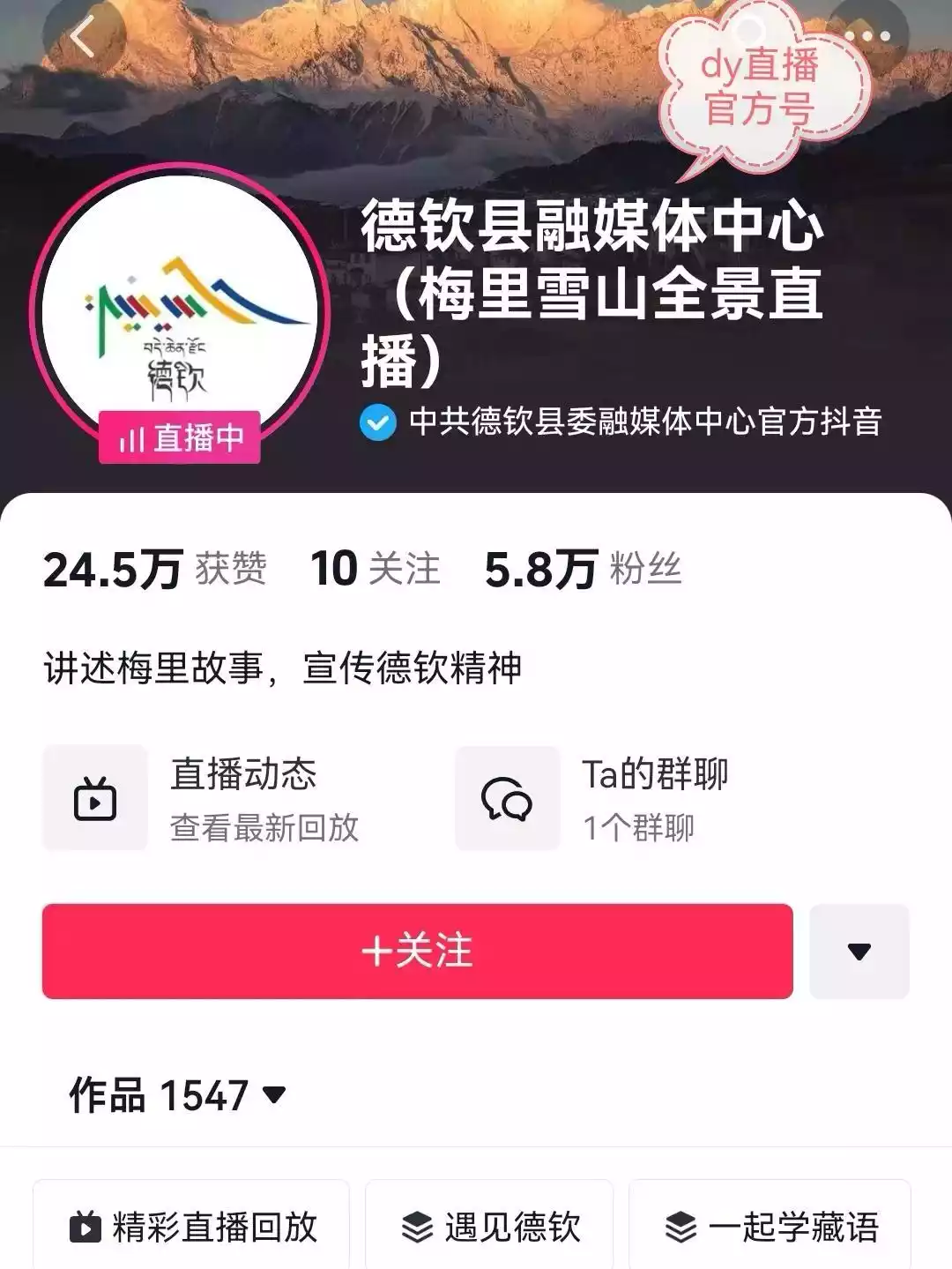Open 直播动态 to see latest replays

pyautogui.click(x=204, y=799)
